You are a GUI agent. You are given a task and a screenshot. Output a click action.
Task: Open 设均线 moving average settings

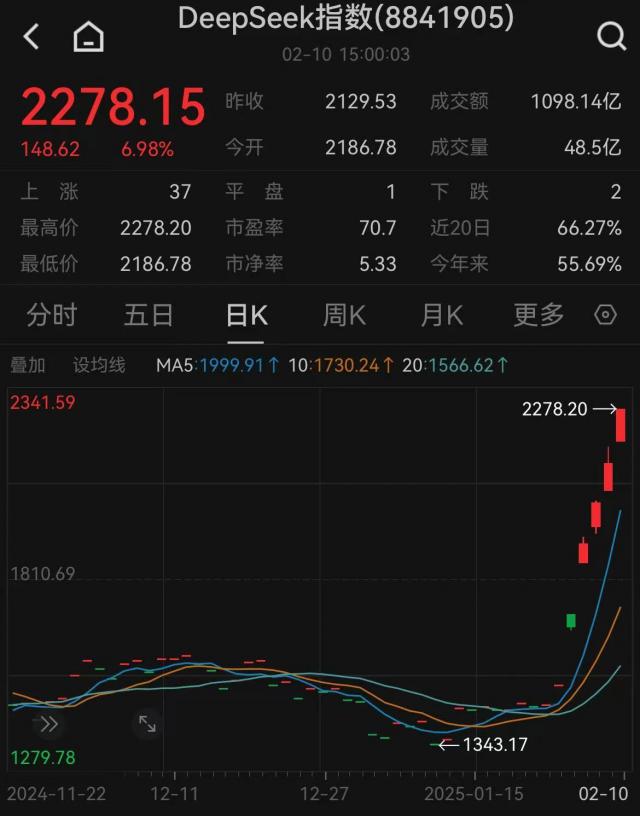tap(99, 365)
